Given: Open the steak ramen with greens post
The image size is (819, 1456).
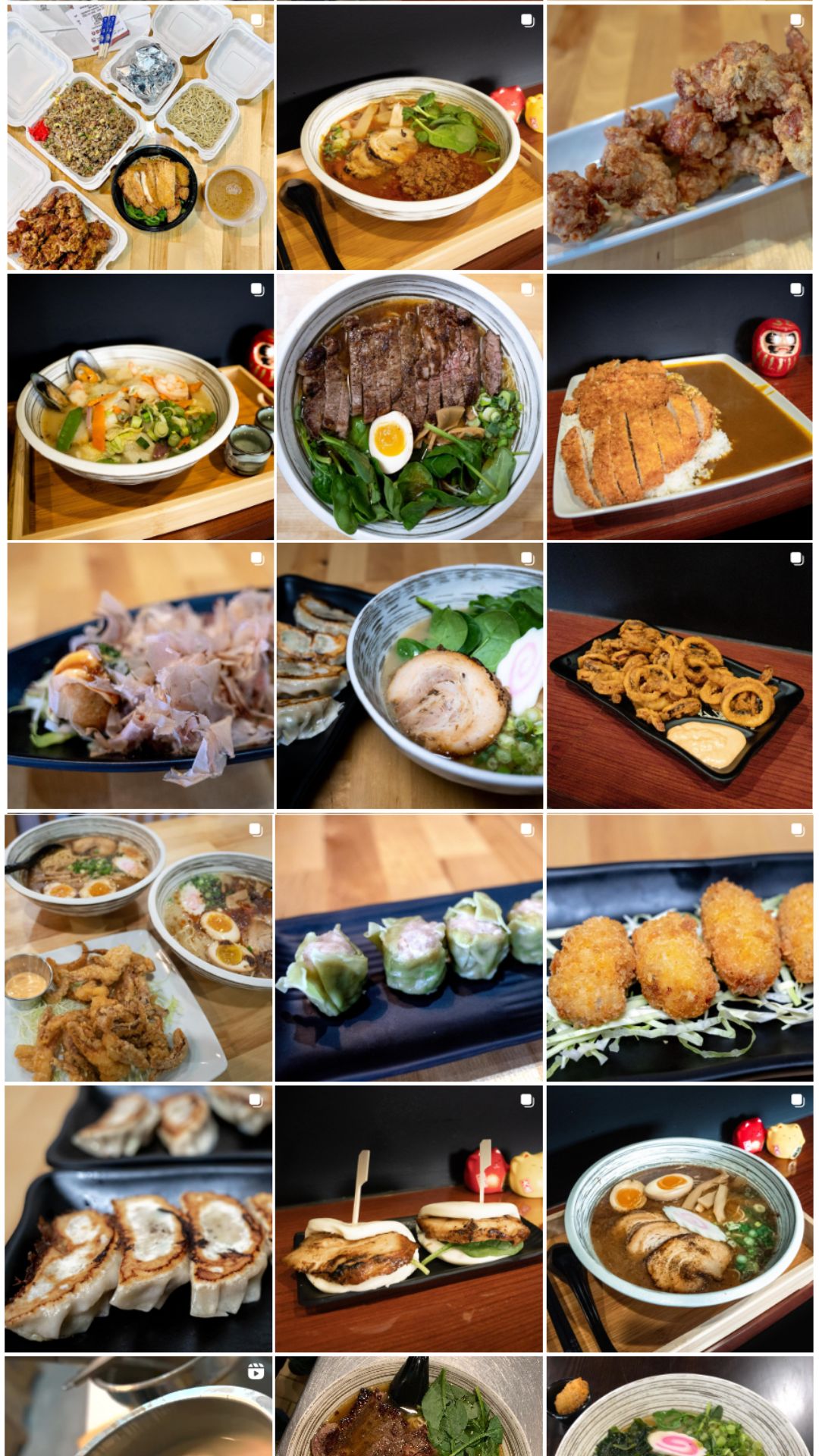Looking at the screenshot, I should coord(409,1405).
